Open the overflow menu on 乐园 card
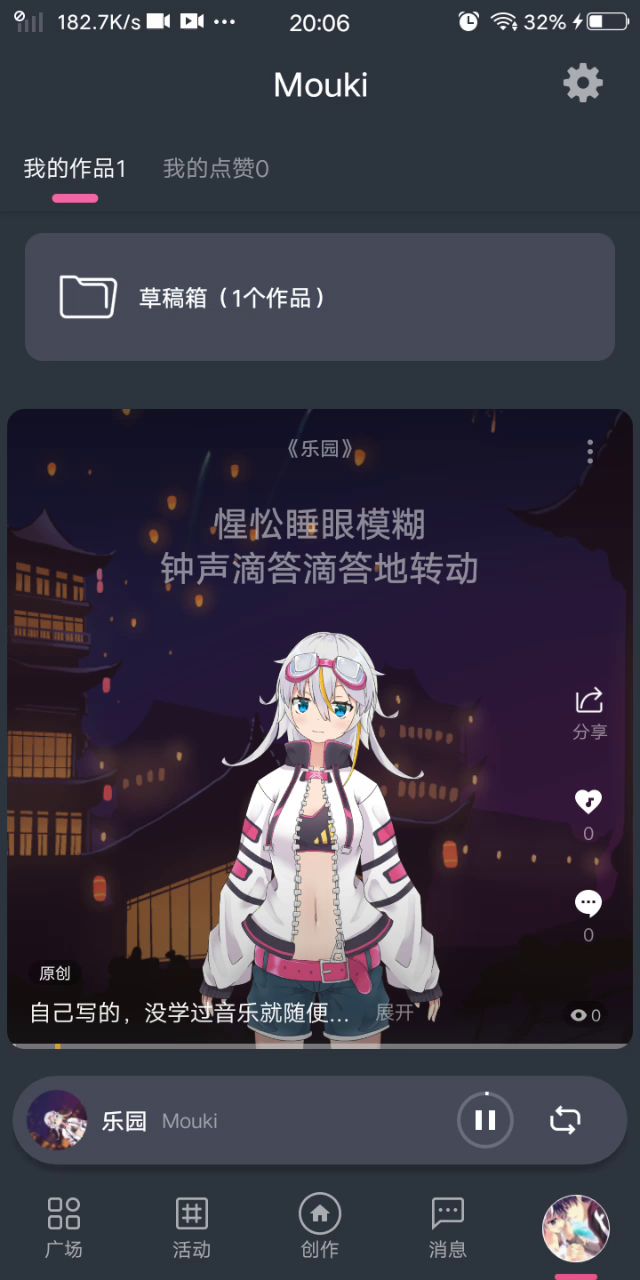Image resolution: width=640 pixels, height=1280 pixels. tap(590, 452)
